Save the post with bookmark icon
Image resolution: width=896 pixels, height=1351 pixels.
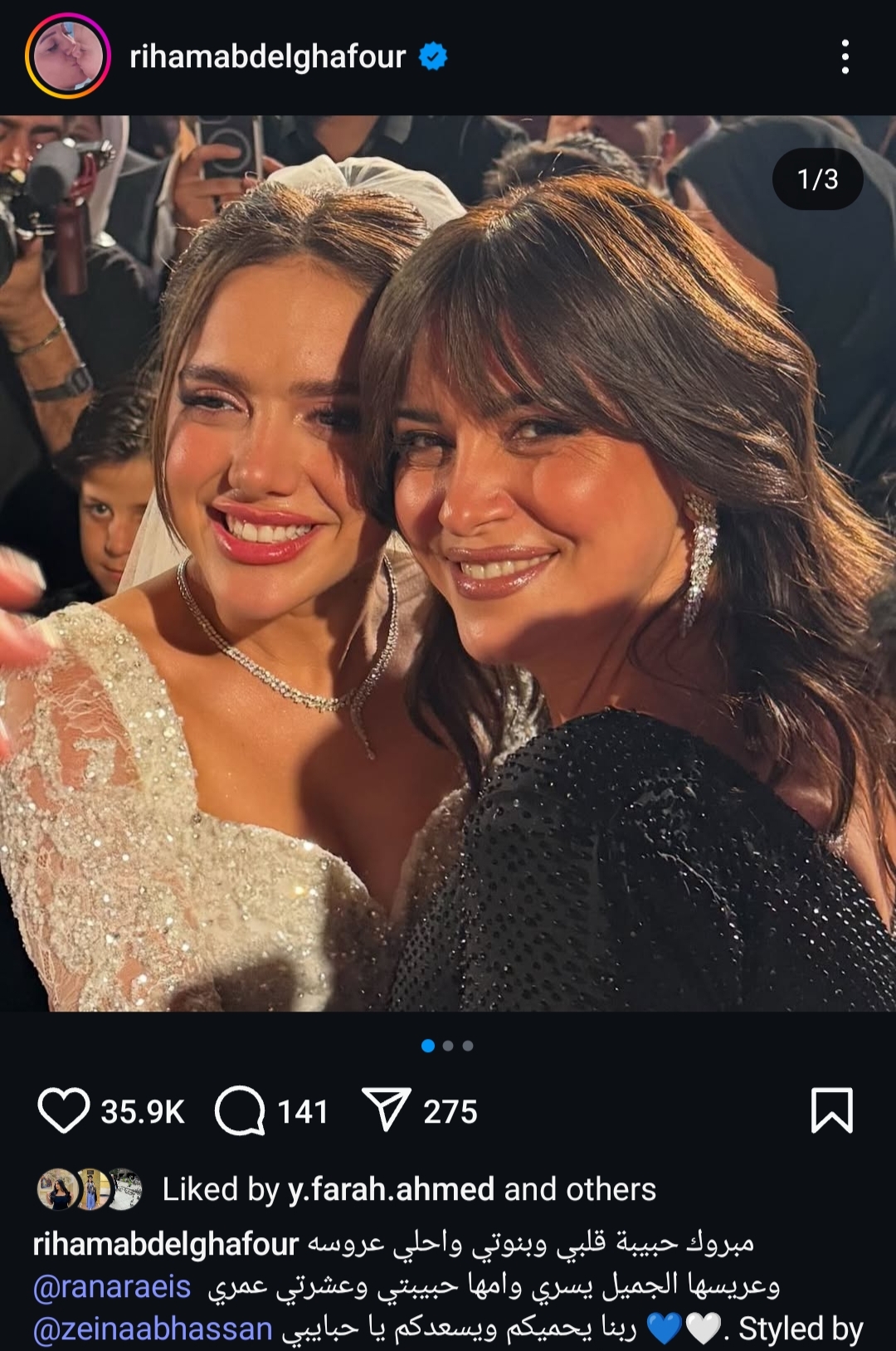[x=830, y=1110]
